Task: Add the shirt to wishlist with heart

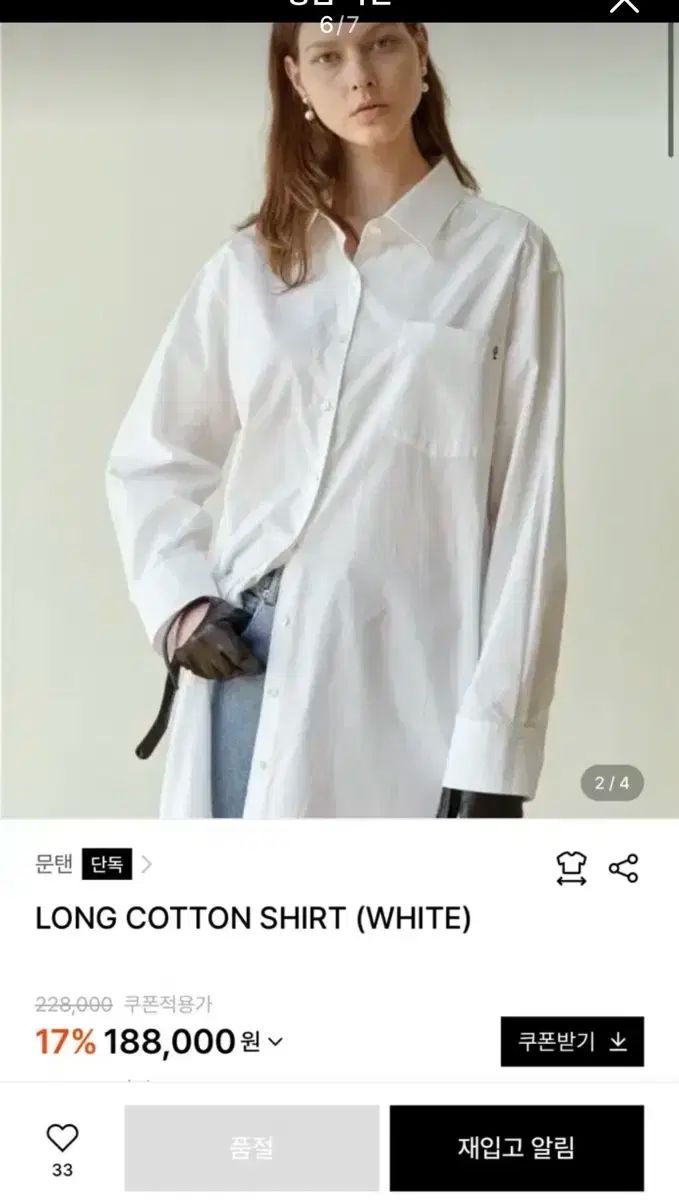Action: point(62,1138)
